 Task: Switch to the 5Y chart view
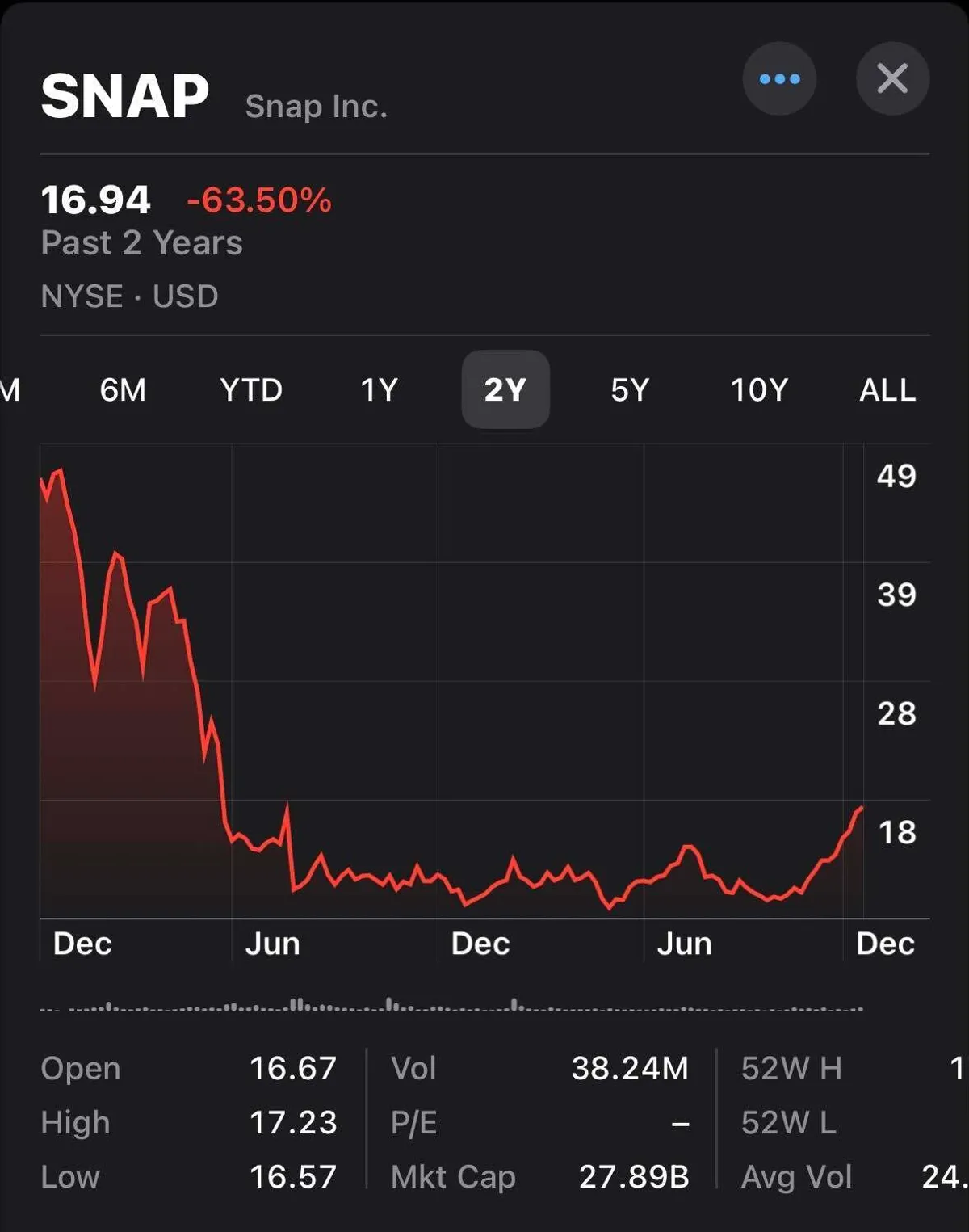630,390
